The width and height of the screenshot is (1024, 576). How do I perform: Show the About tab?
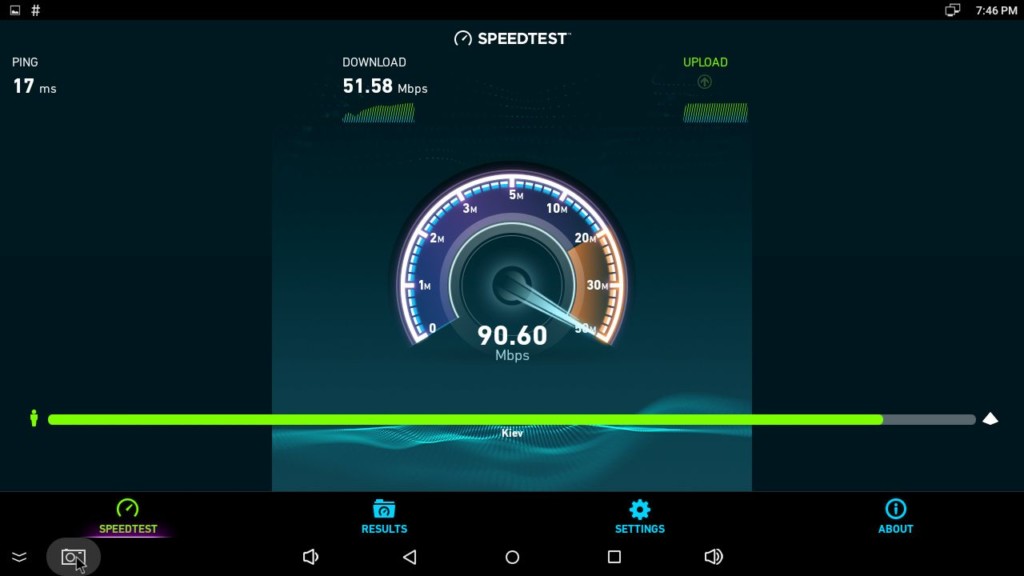pyautogui.click(x=895, y=516)
